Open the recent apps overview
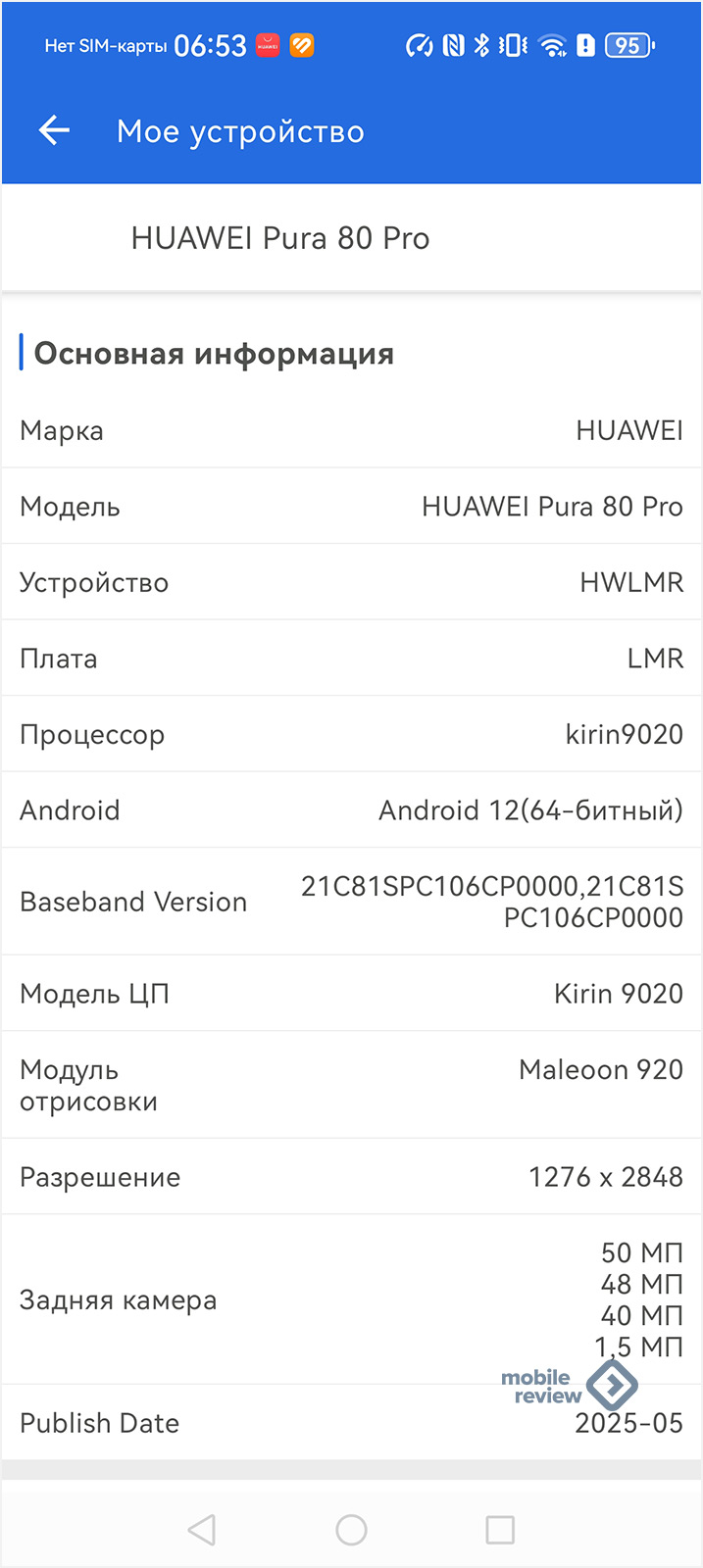 (x=500, y=1530)
